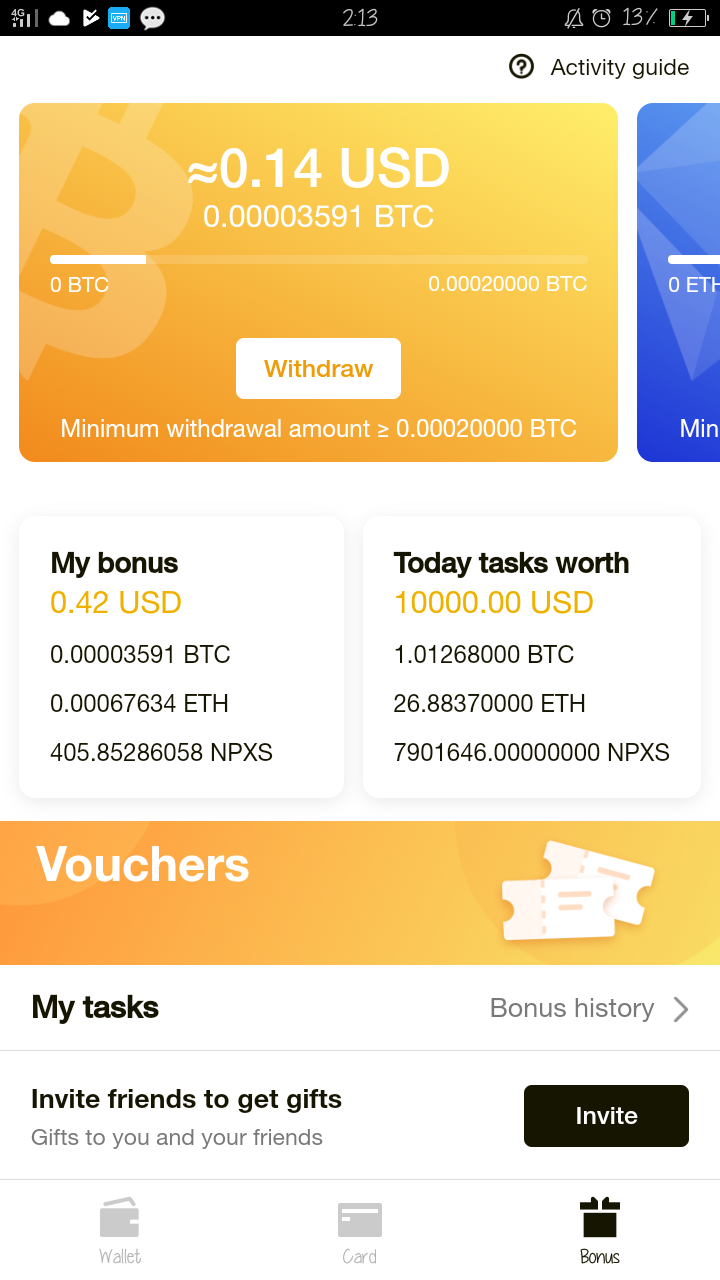Open the Activity guide help
The height and width of the screenshot is (1280, 720).
click(600, 67)
